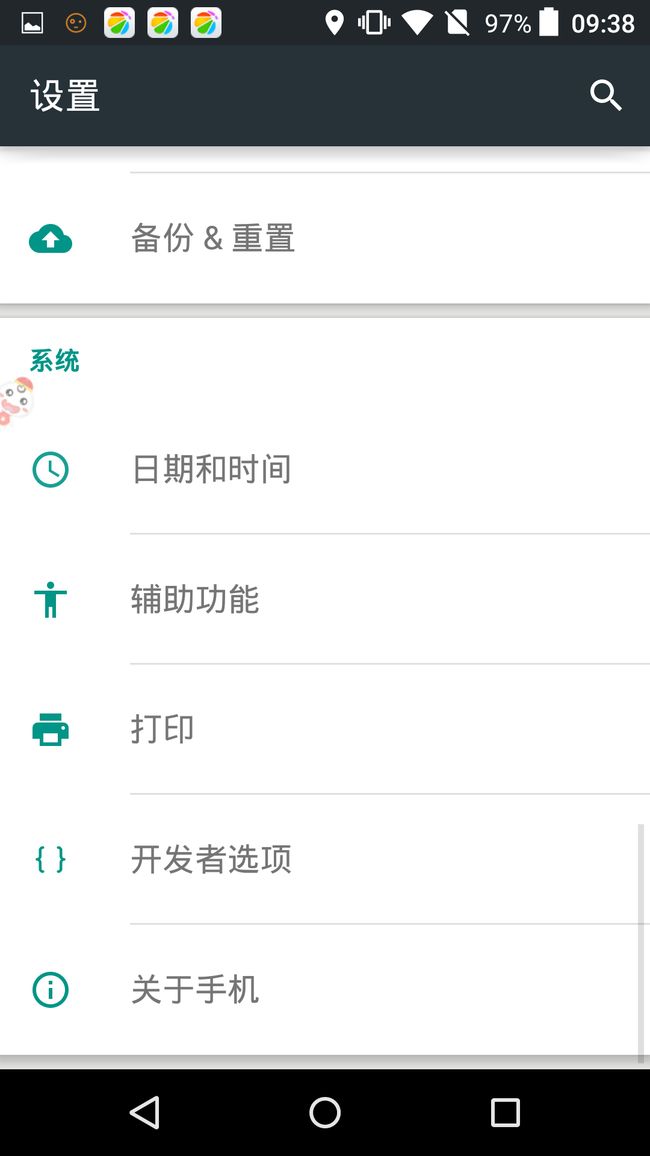
Task: Tap the floating mascot widget near 系统
Action: pyautogui.click(x=15, y=402)
